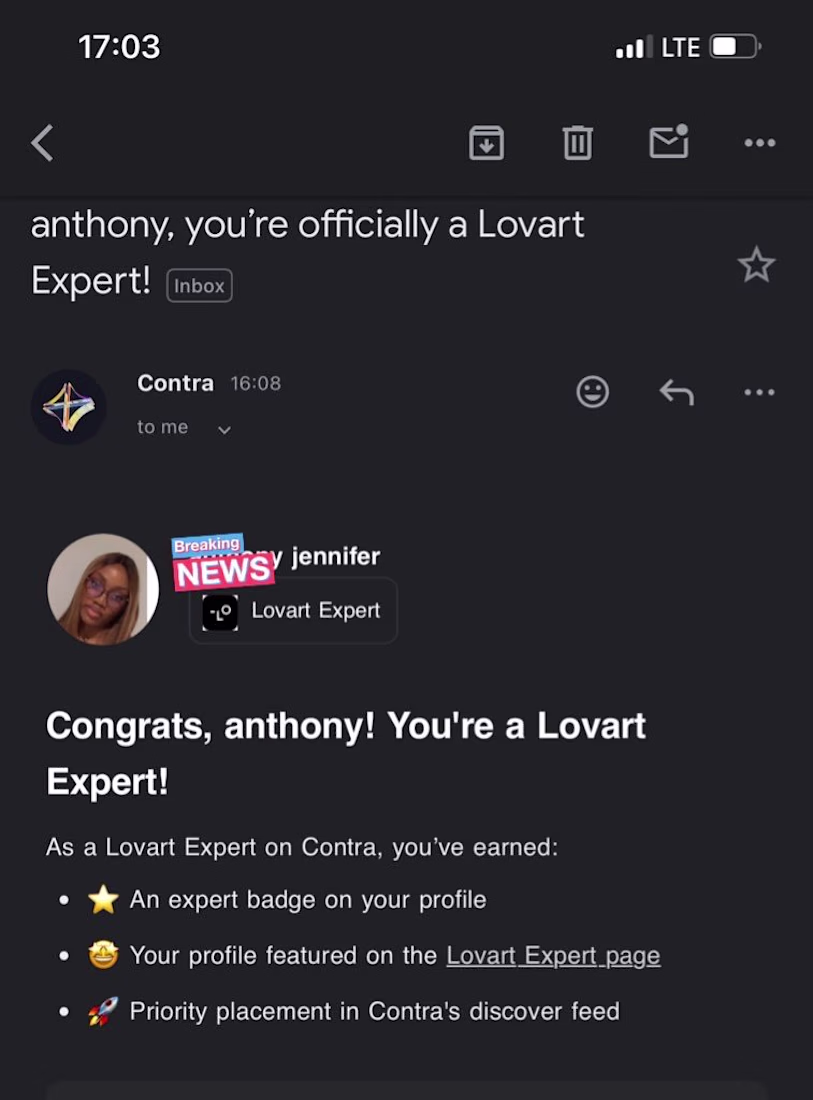Add an emoji reaction to the email
Screen dimensions: 813x1100
pos(593,392)
